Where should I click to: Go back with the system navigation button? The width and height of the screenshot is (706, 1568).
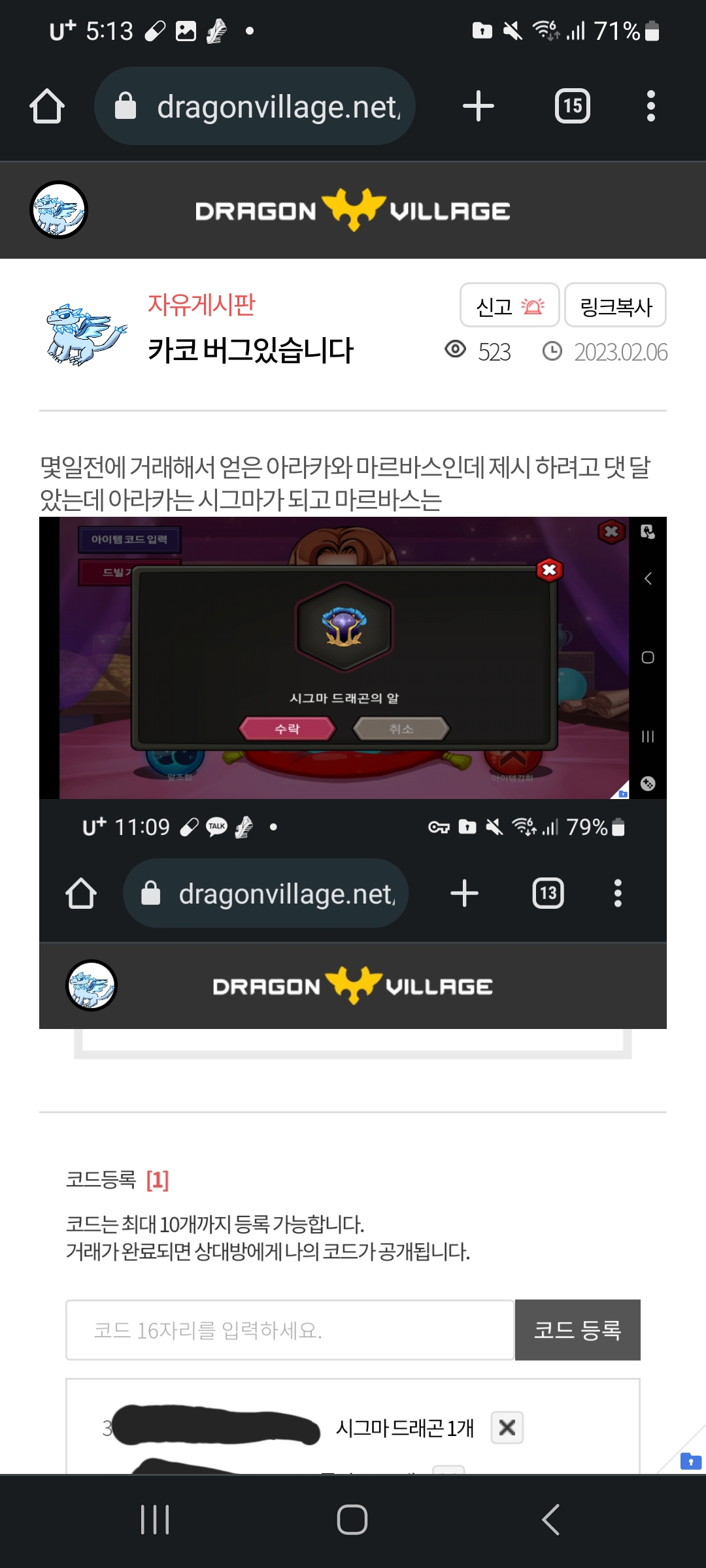550,1520
